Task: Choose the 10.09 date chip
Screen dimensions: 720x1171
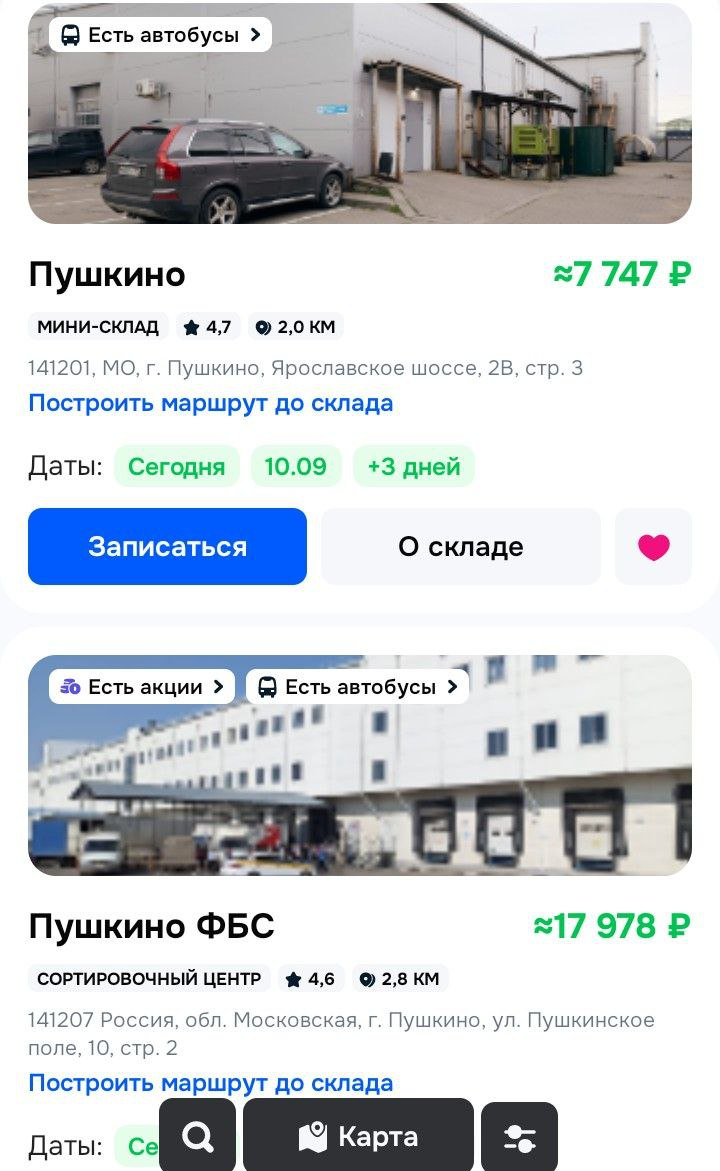Action: point(295,466)
